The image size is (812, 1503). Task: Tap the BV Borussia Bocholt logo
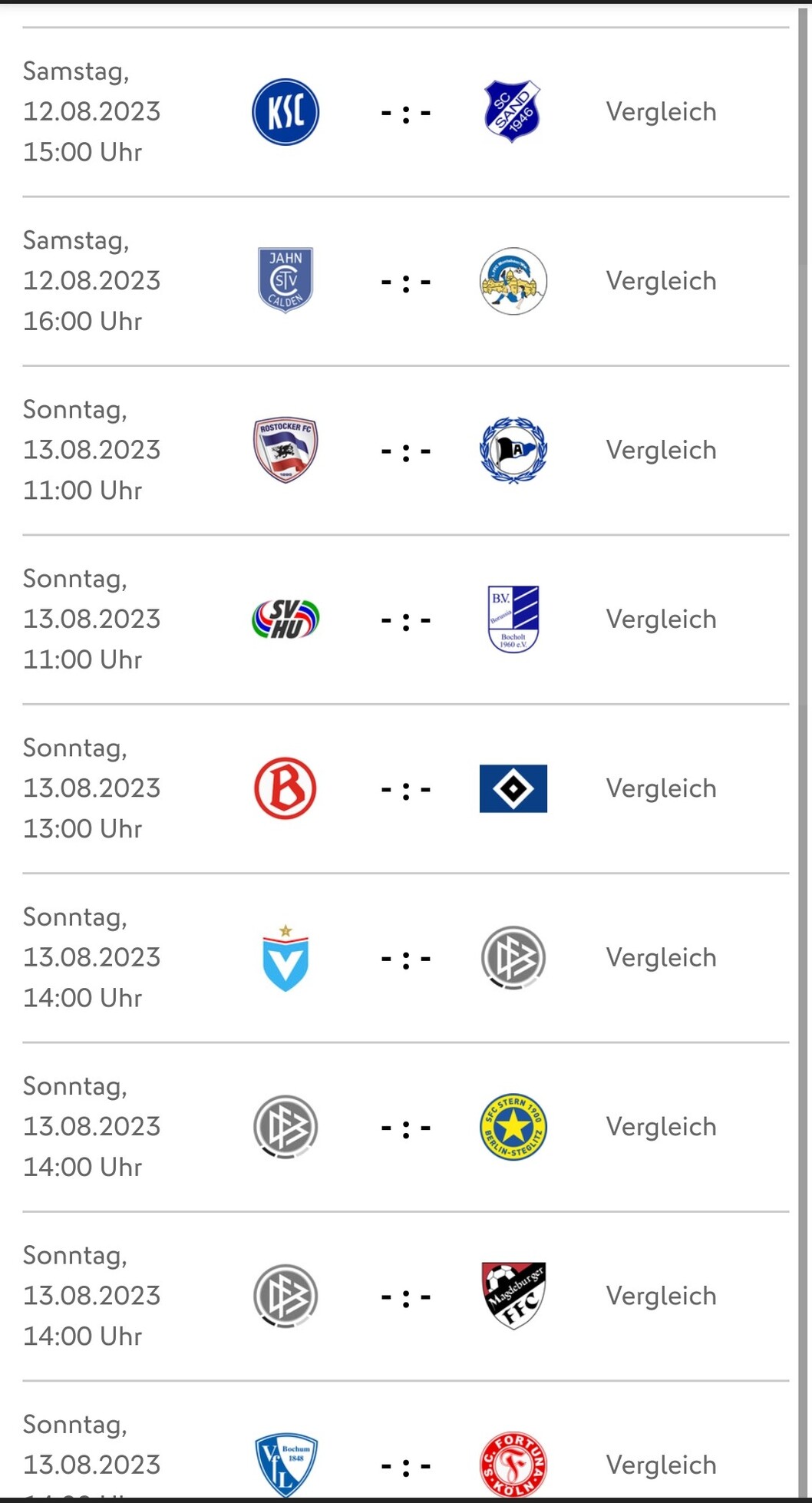513,619
